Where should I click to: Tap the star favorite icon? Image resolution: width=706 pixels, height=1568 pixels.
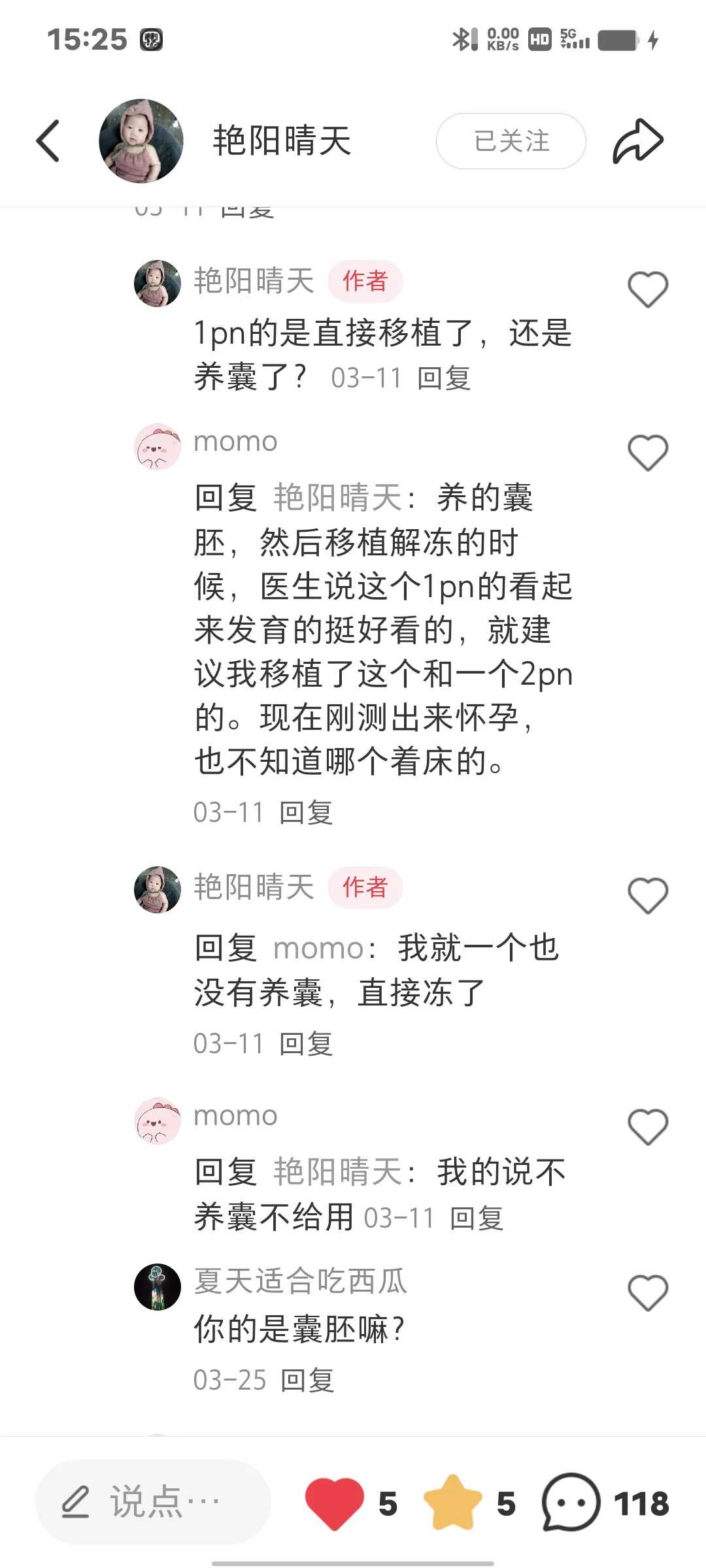[x=452, y=1503]
